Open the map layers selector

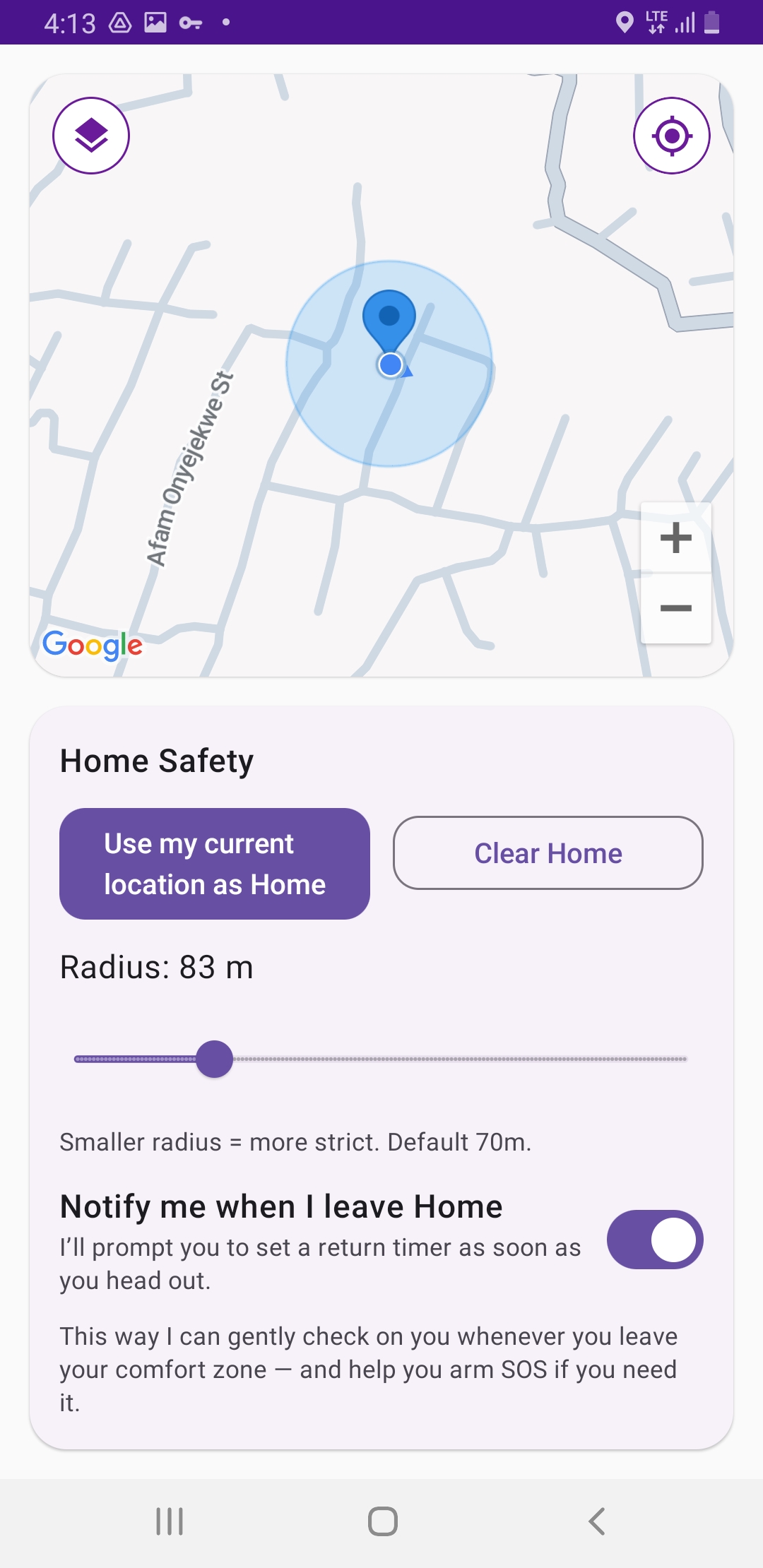click(x=91, y=136)
